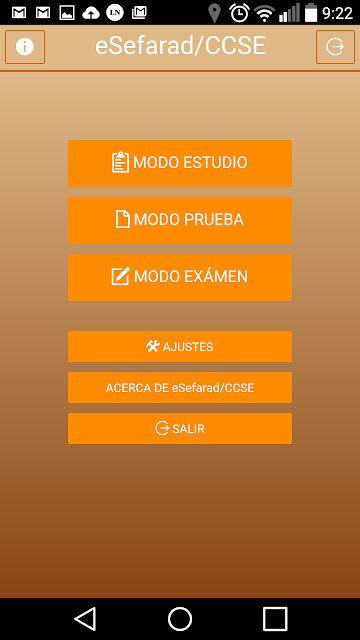Open the info icon in the header

25,47
